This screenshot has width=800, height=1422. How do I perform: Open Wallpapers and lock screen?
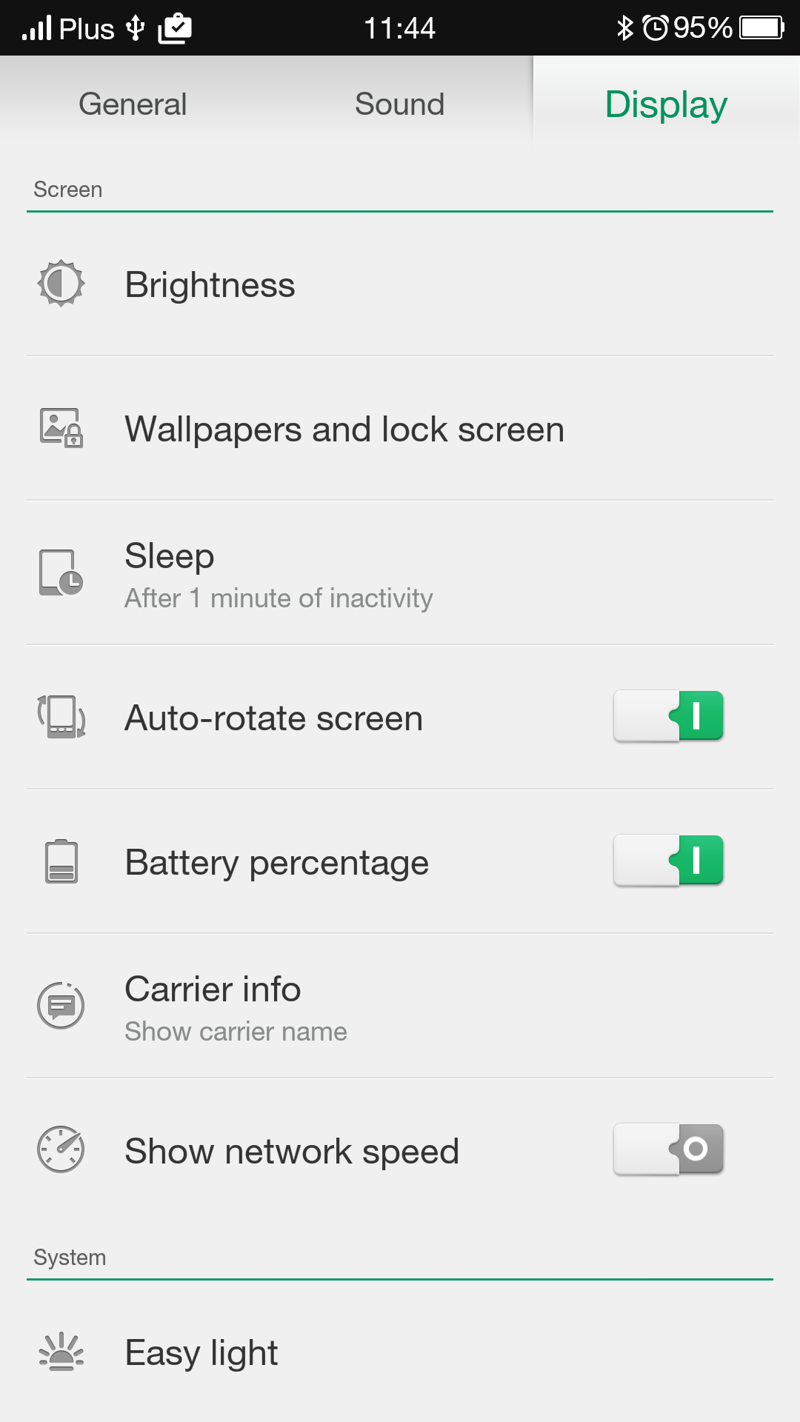pyautogui.click(x=400, y=428)
